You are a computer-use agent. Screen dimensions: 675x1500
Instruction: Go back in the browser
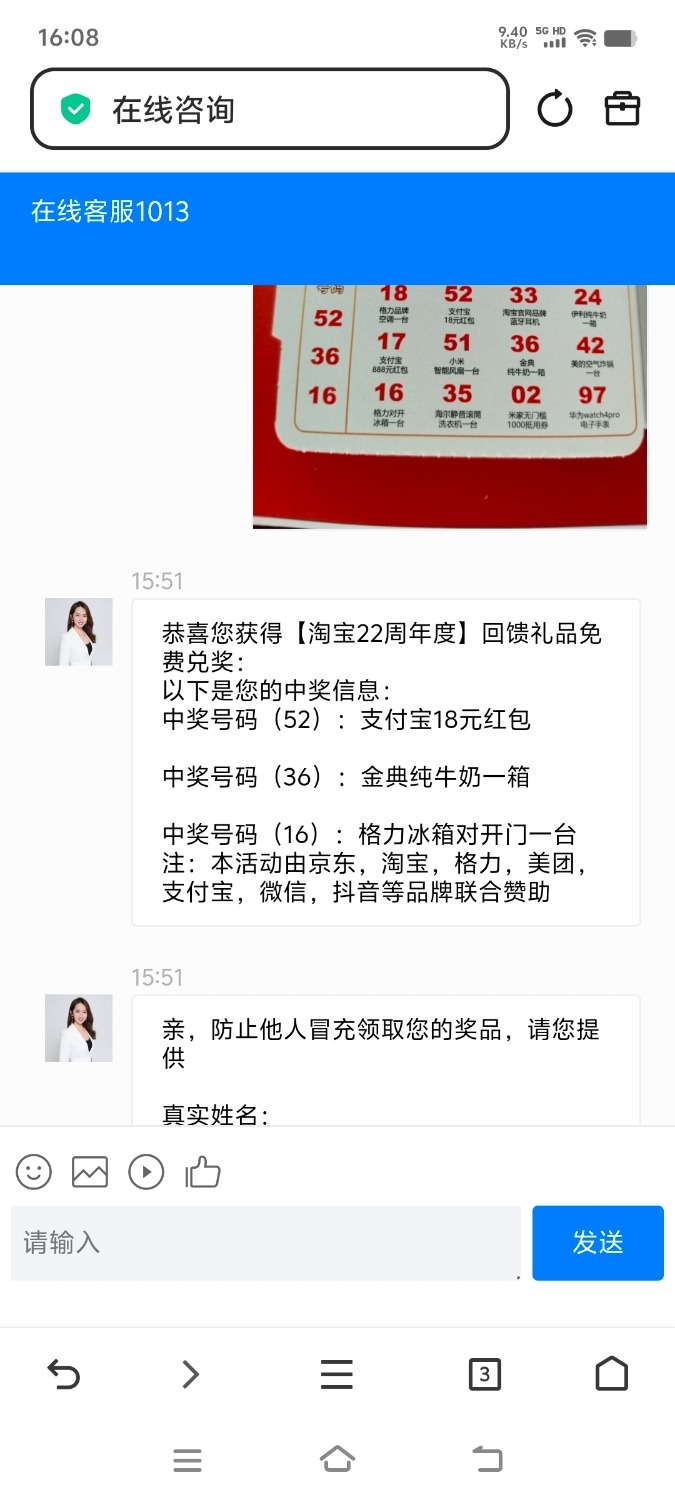pos(64,1375)
